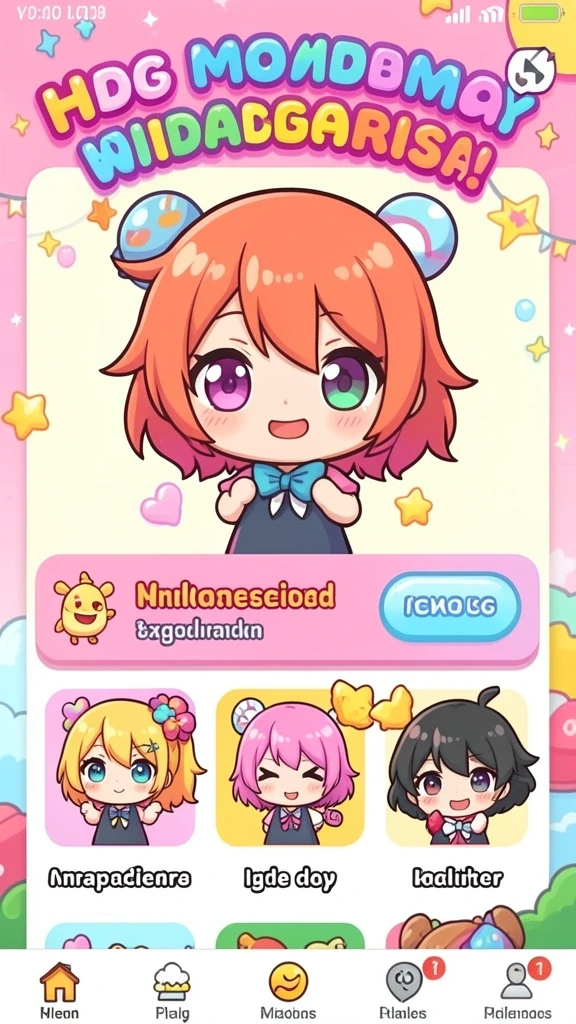This screenshot has height=1024, width=576.
Task: Open the Ralaieaos profile tab
Action: click(518, 991)
